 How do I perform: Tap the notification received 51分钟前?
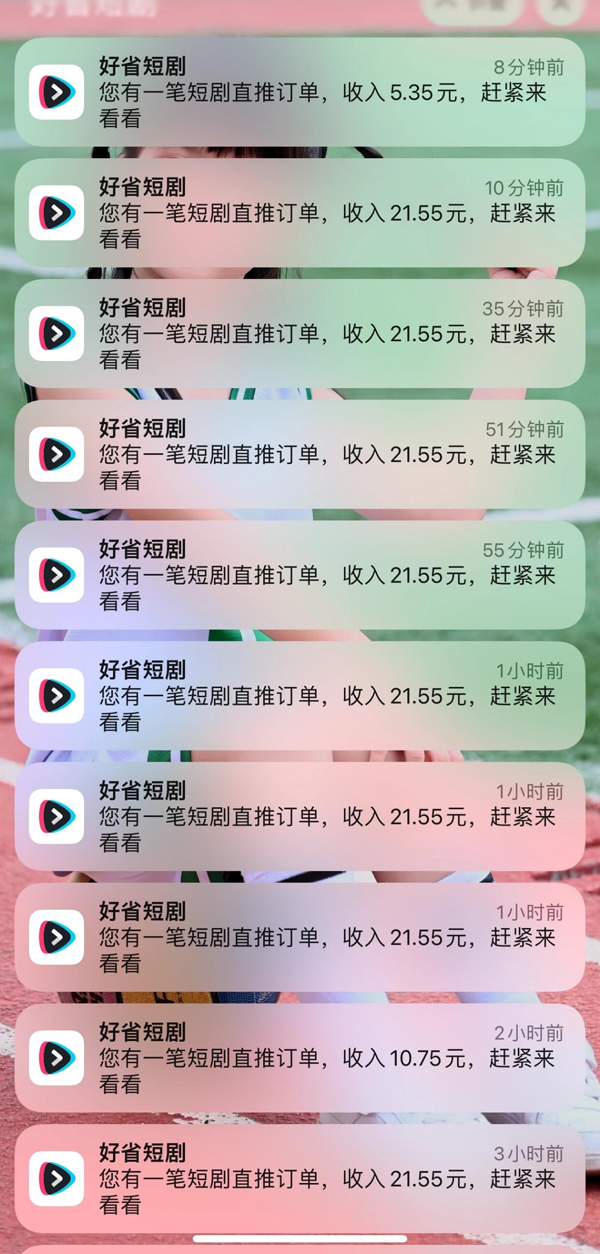click(300, 455)
